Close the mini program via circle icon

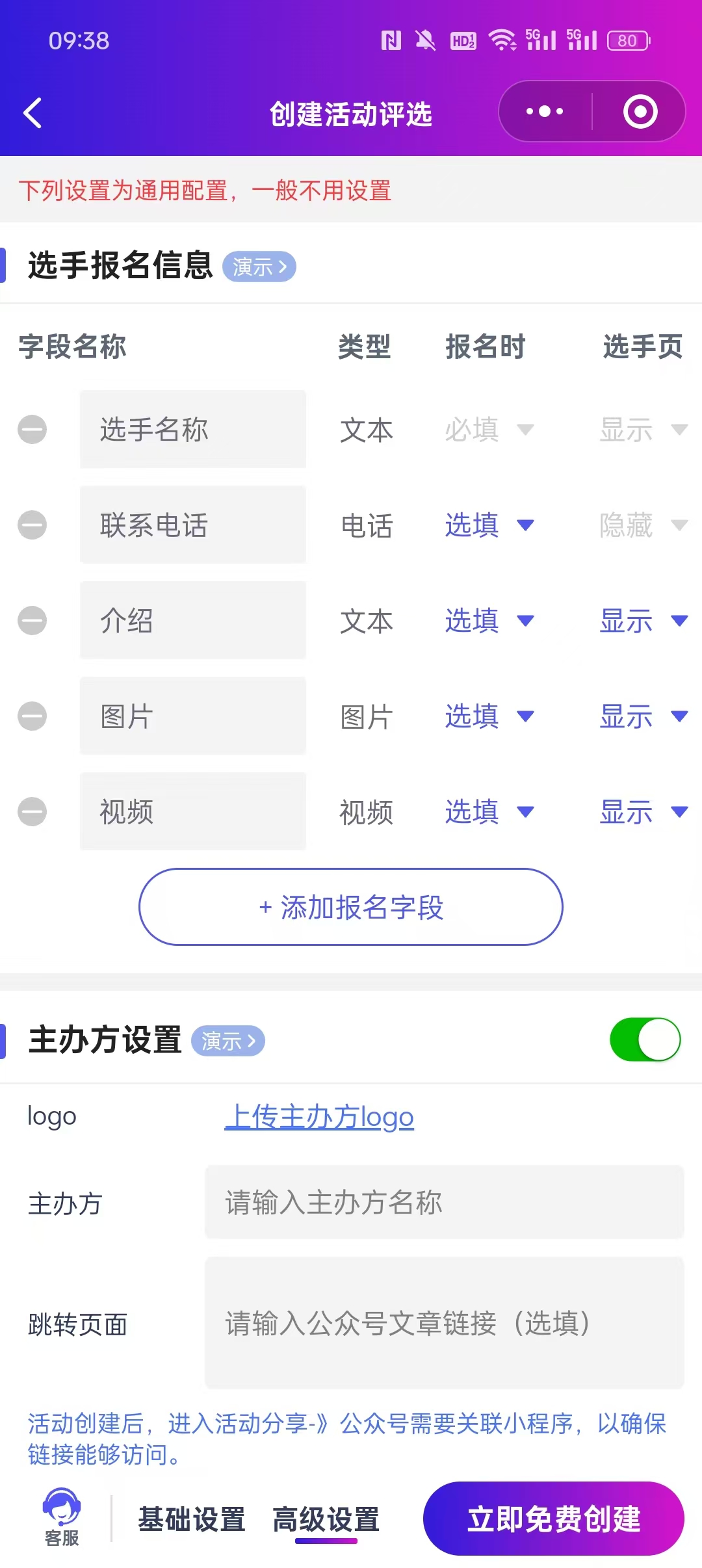click(640, 112)
